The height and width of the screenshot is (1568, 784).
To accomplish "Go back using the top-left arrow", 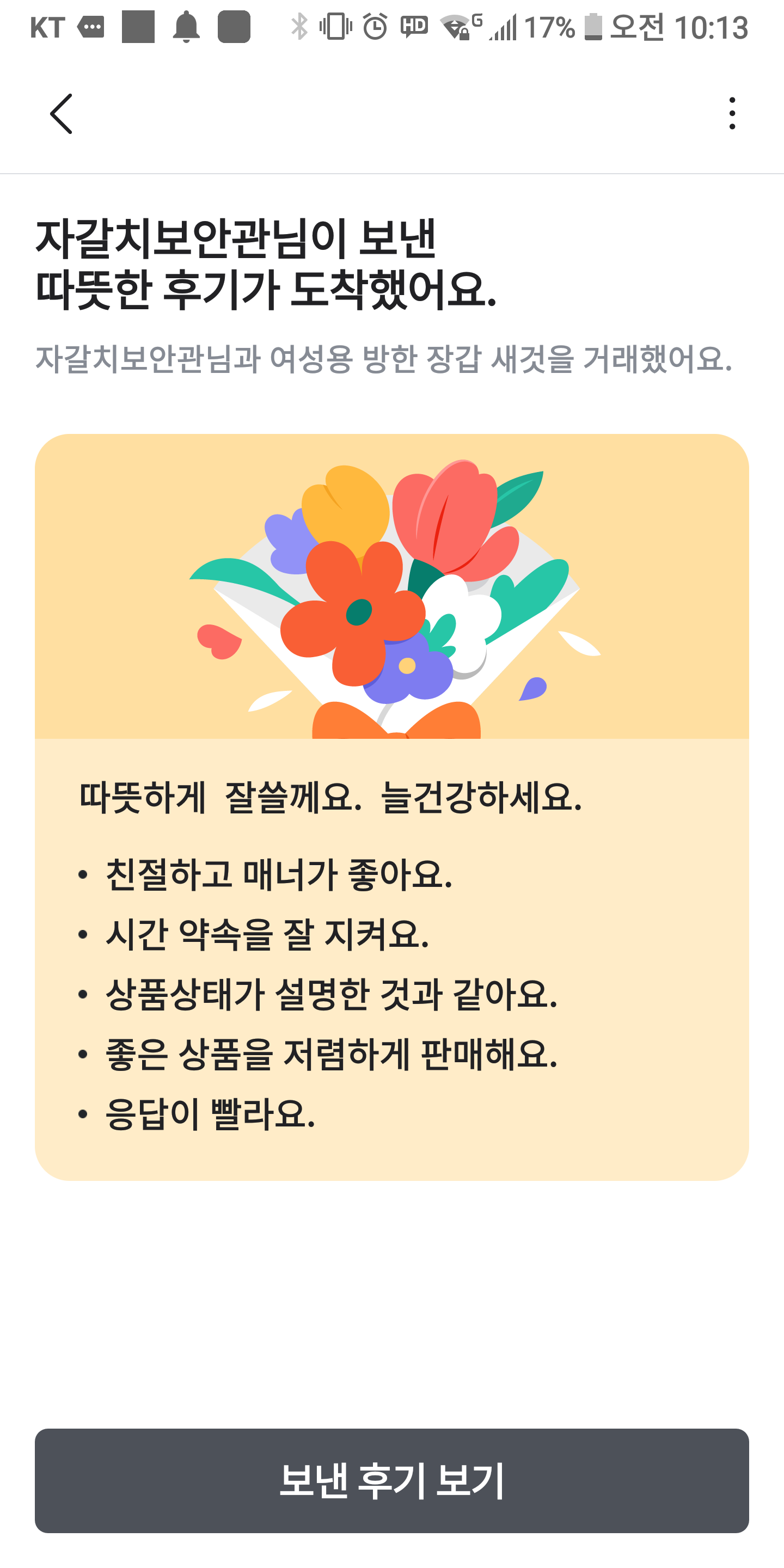I will (61, 114).
